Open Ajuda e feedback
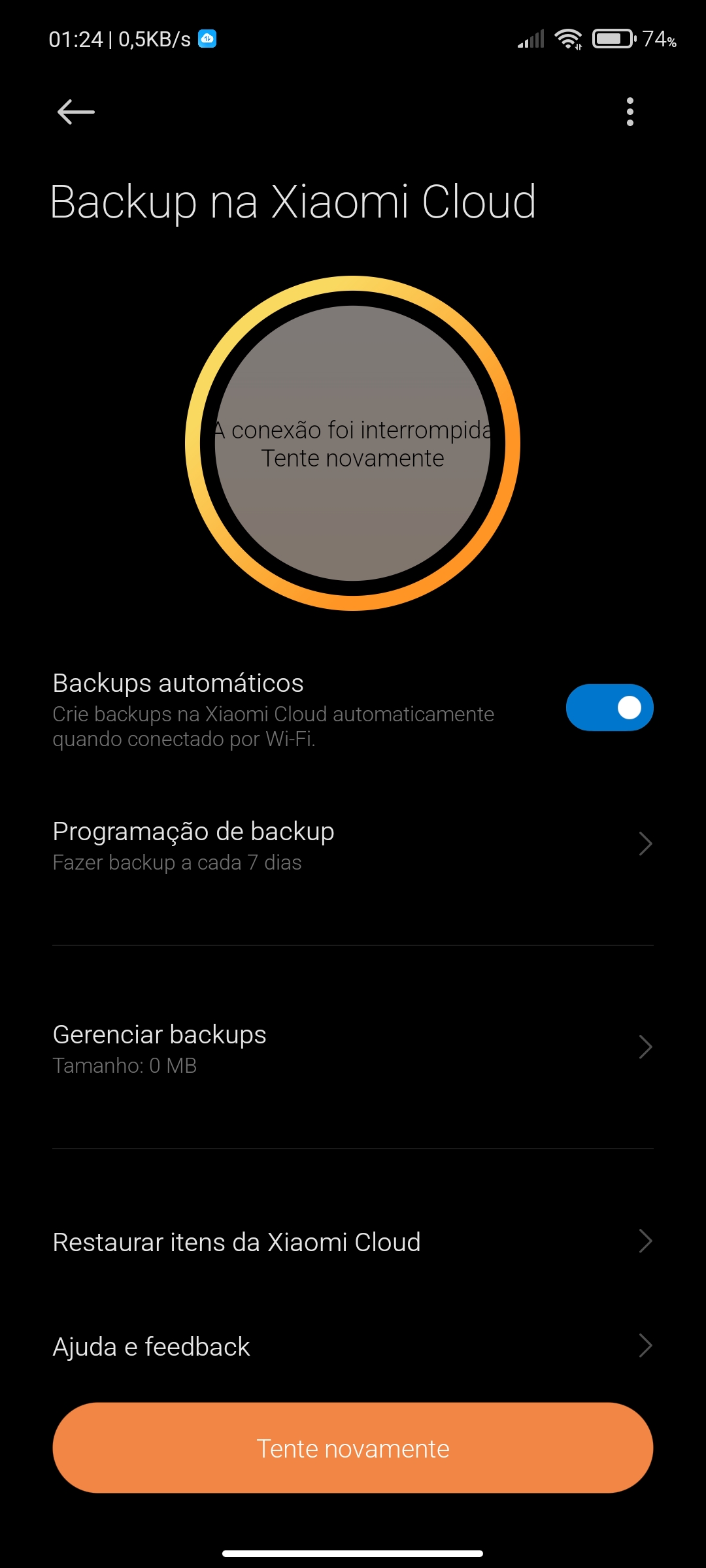The image size is (706, 1568). point(353,1347)
